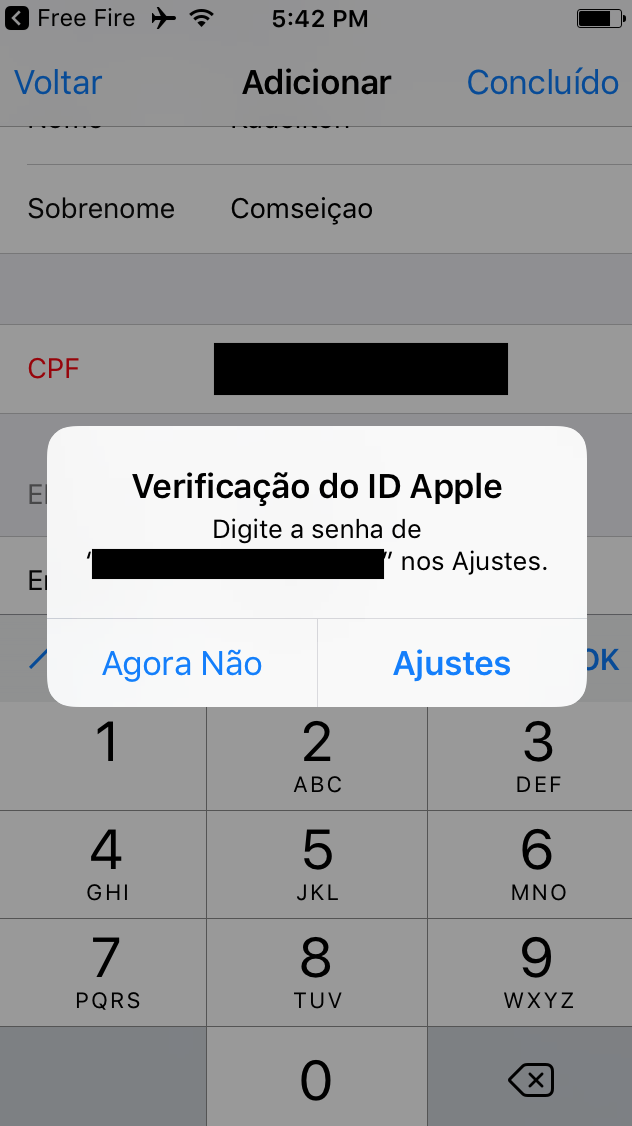Type digit 0 on keypad
This screenshot has width=632, height=1126.
point(317,1080)
